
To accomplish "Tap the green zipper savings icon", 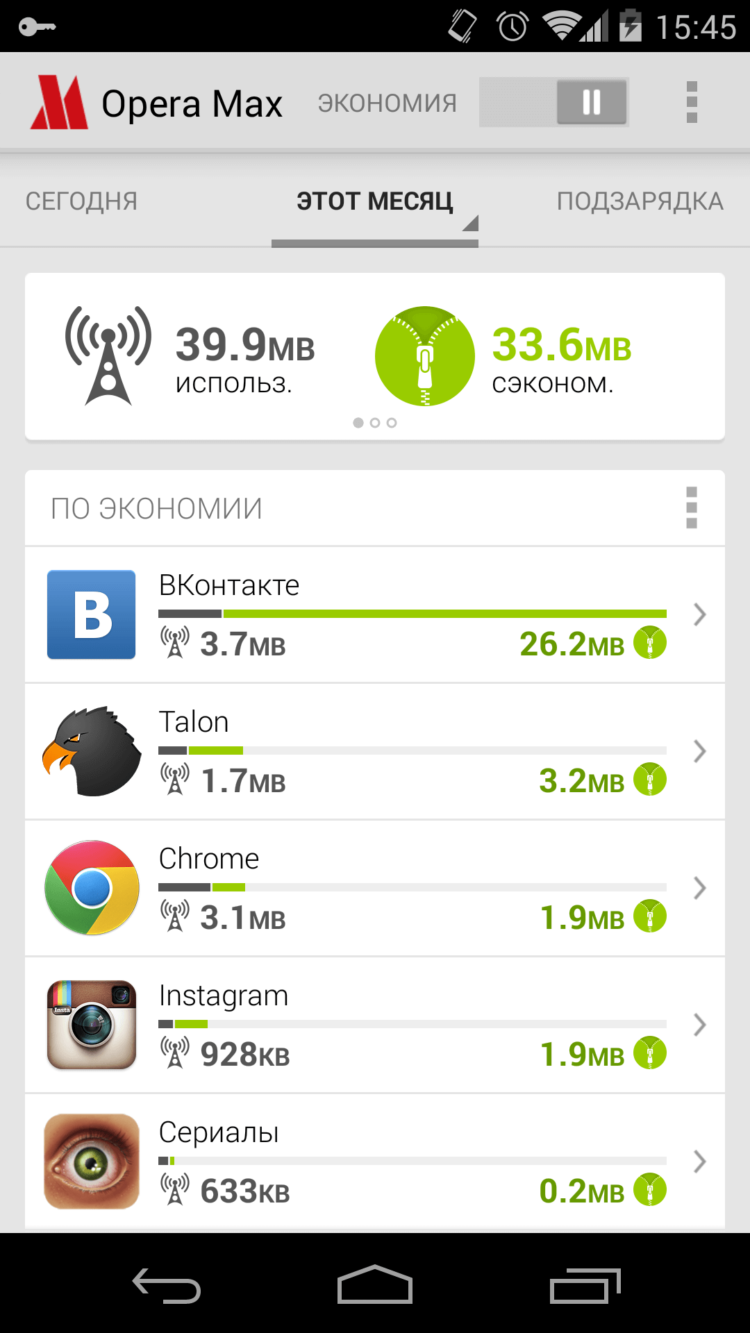I will (425, 356).
